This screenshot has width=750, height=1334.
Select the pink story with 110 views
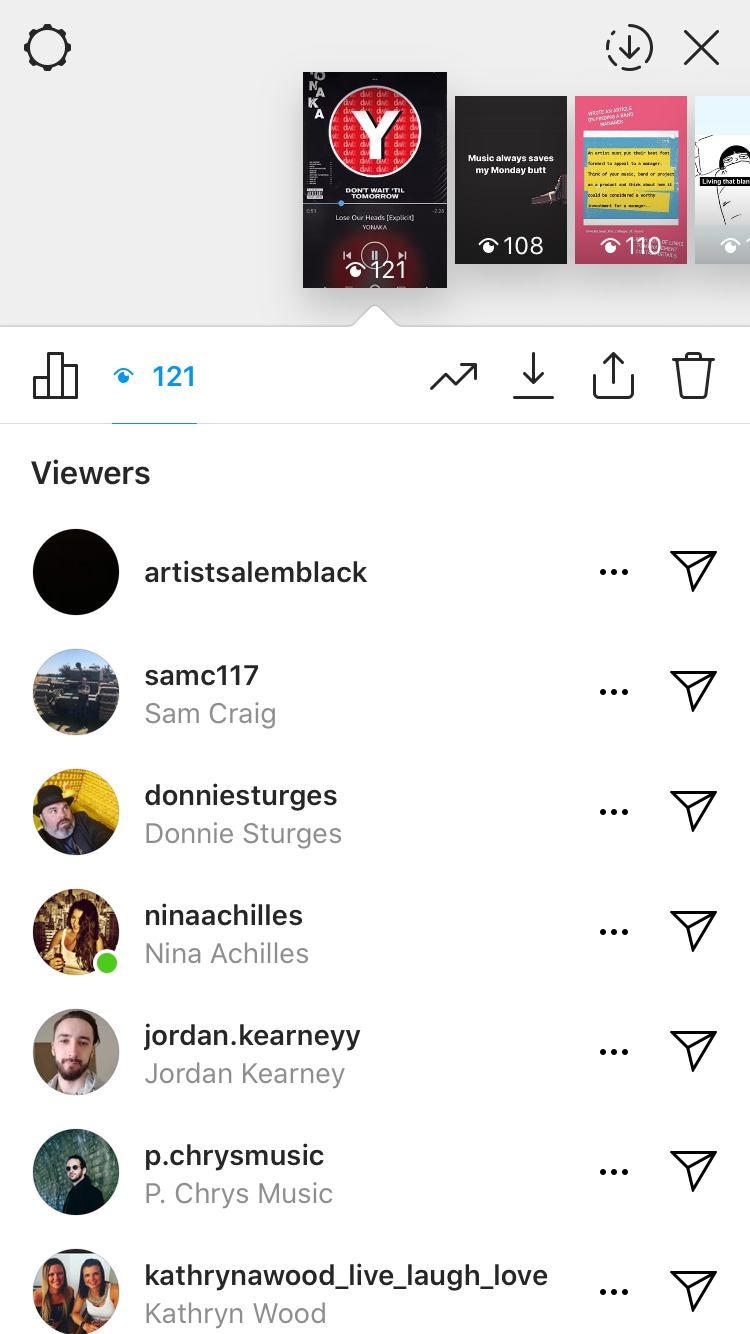pyautogui.click(x=631, y=180)
